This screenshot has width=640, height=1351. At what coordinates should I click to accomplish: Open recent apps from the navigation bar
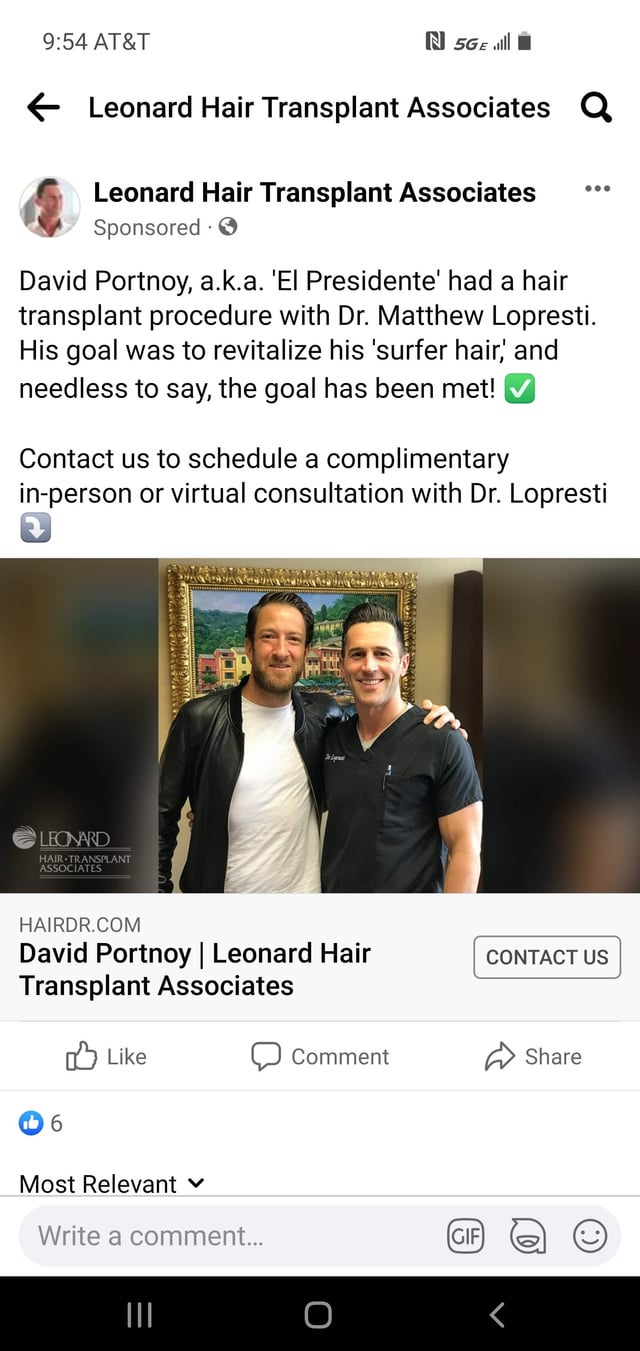coord(139,1314)
